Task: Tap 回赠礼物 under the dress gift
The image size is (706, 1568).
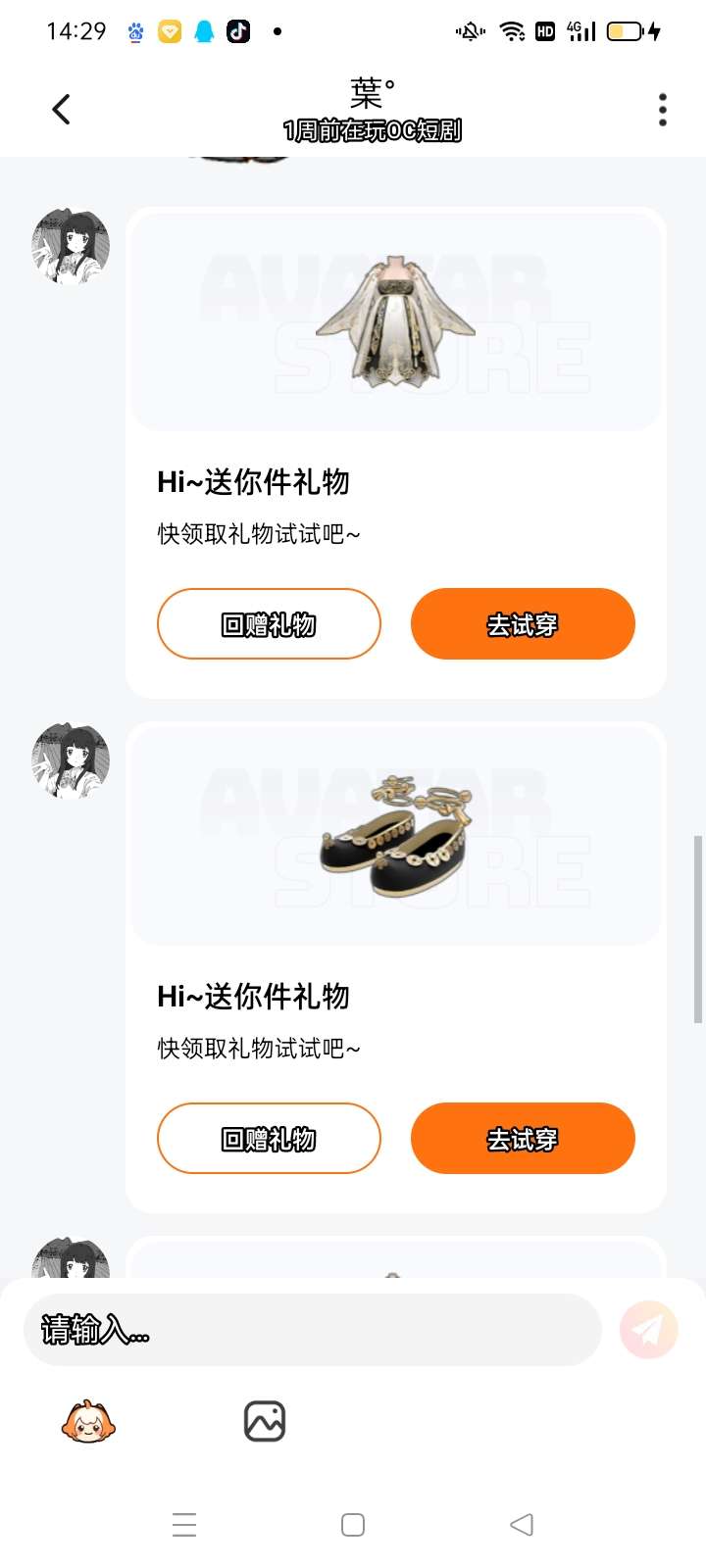Action: [269, 624]
